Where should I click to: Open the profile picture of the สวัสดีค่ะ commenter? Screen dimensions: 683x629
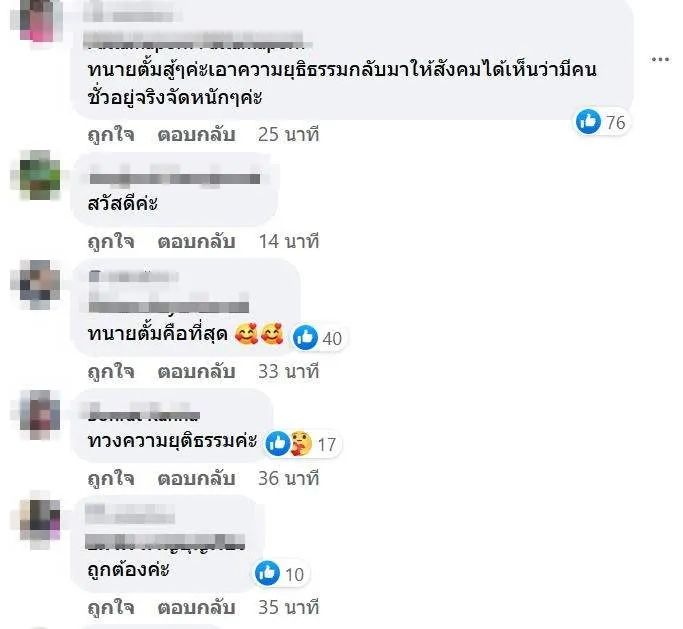pyautogui.click(x=40, y=175)
